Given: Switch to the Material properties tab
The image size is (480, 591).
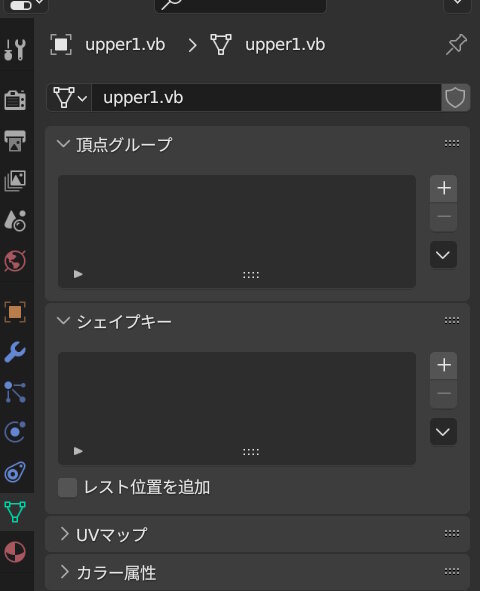Looking at the screenshot, I should click(15, 552).
